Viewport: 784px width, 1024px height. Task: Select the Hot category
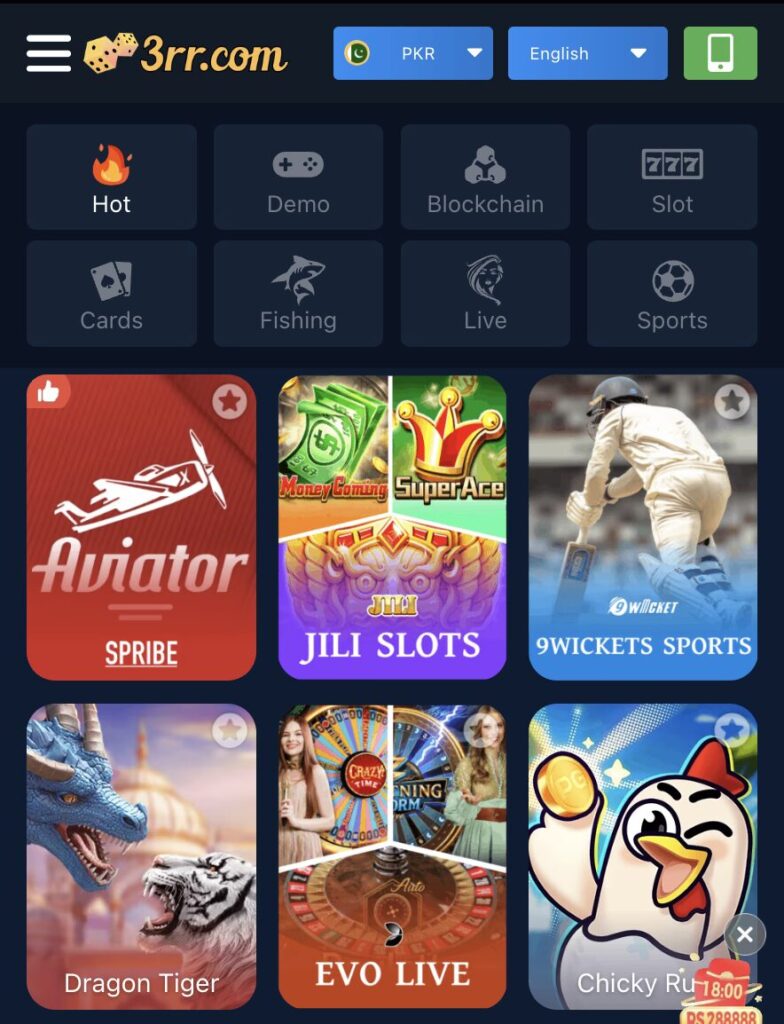coord(111,178)
